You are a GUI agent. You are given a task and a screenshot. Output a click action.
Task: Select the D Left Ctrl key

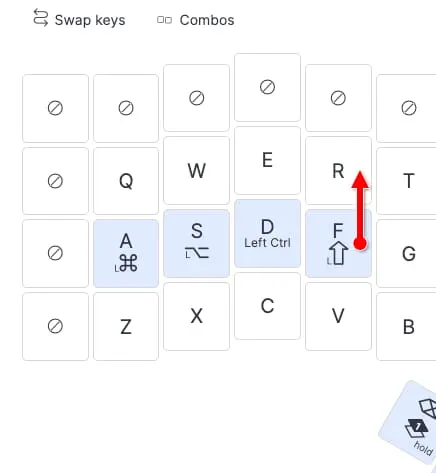(x=267, y=233)
